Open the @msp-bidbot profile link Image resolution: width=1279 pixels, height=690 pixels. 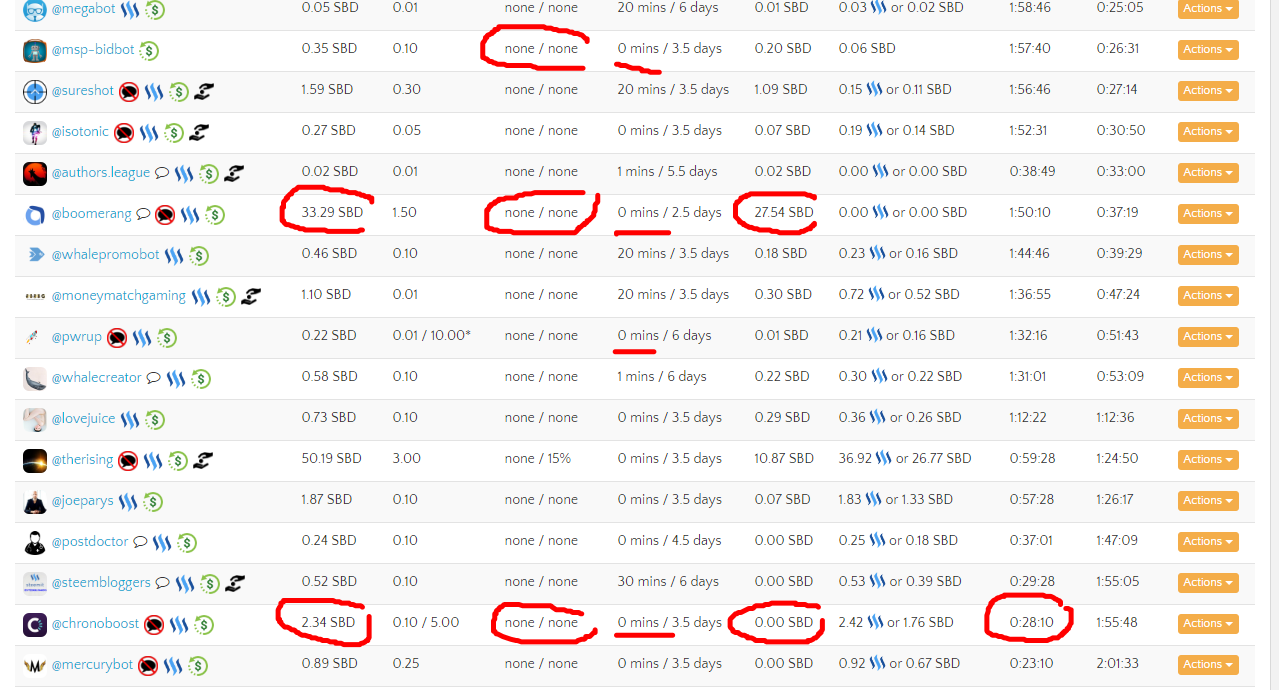point(92,49)
